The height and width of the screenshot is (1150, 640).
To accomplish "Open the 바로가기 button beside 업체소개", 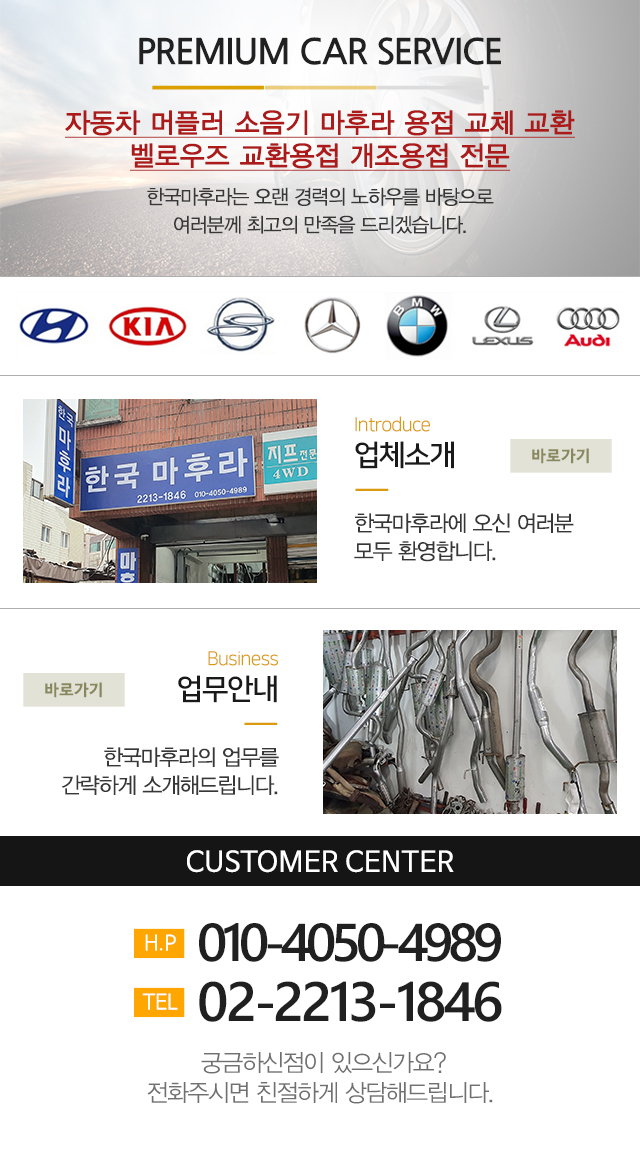I will coord(560,455).
